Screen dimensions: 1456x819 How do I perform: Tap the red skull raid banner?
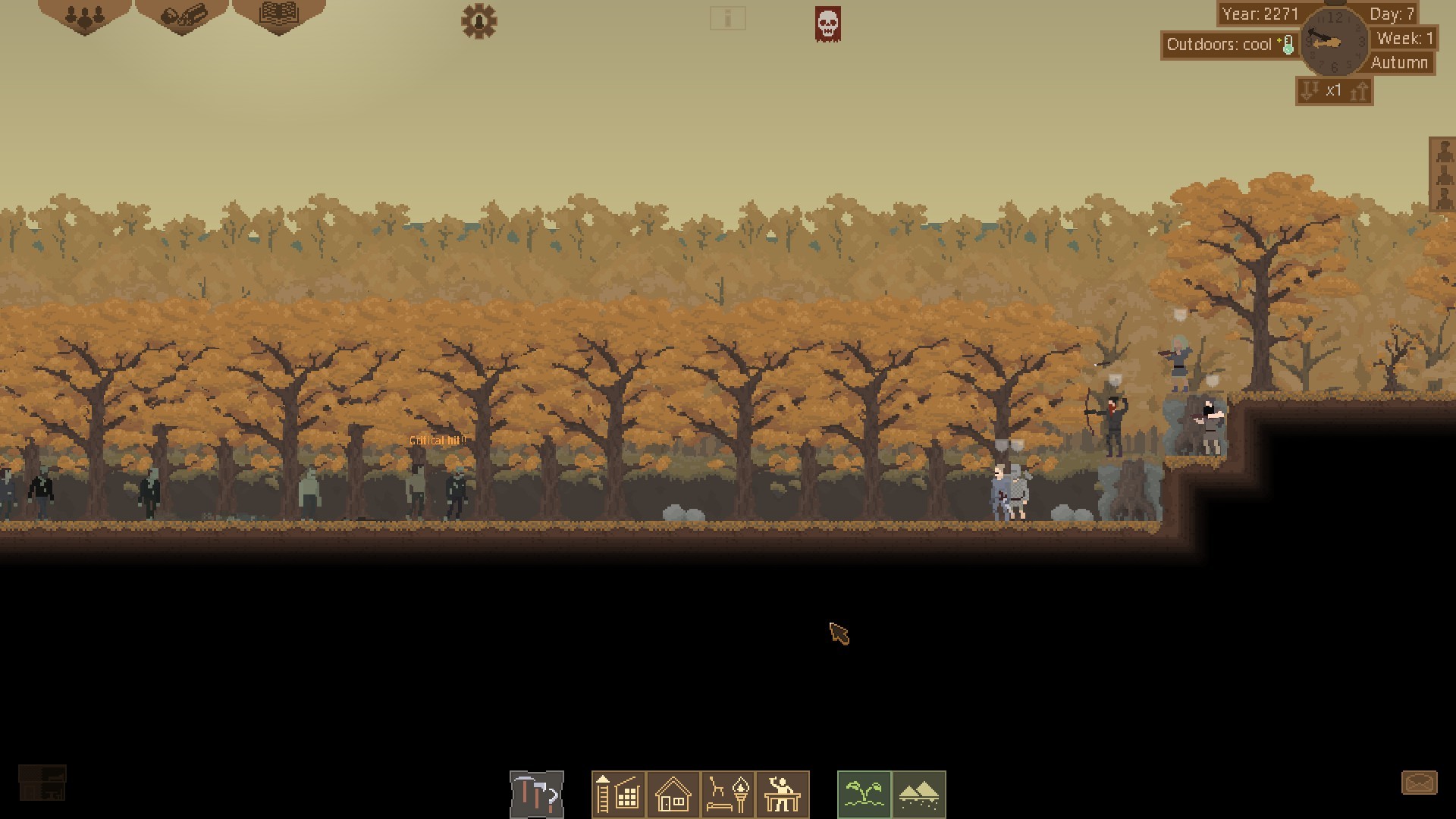coord(827,24)
